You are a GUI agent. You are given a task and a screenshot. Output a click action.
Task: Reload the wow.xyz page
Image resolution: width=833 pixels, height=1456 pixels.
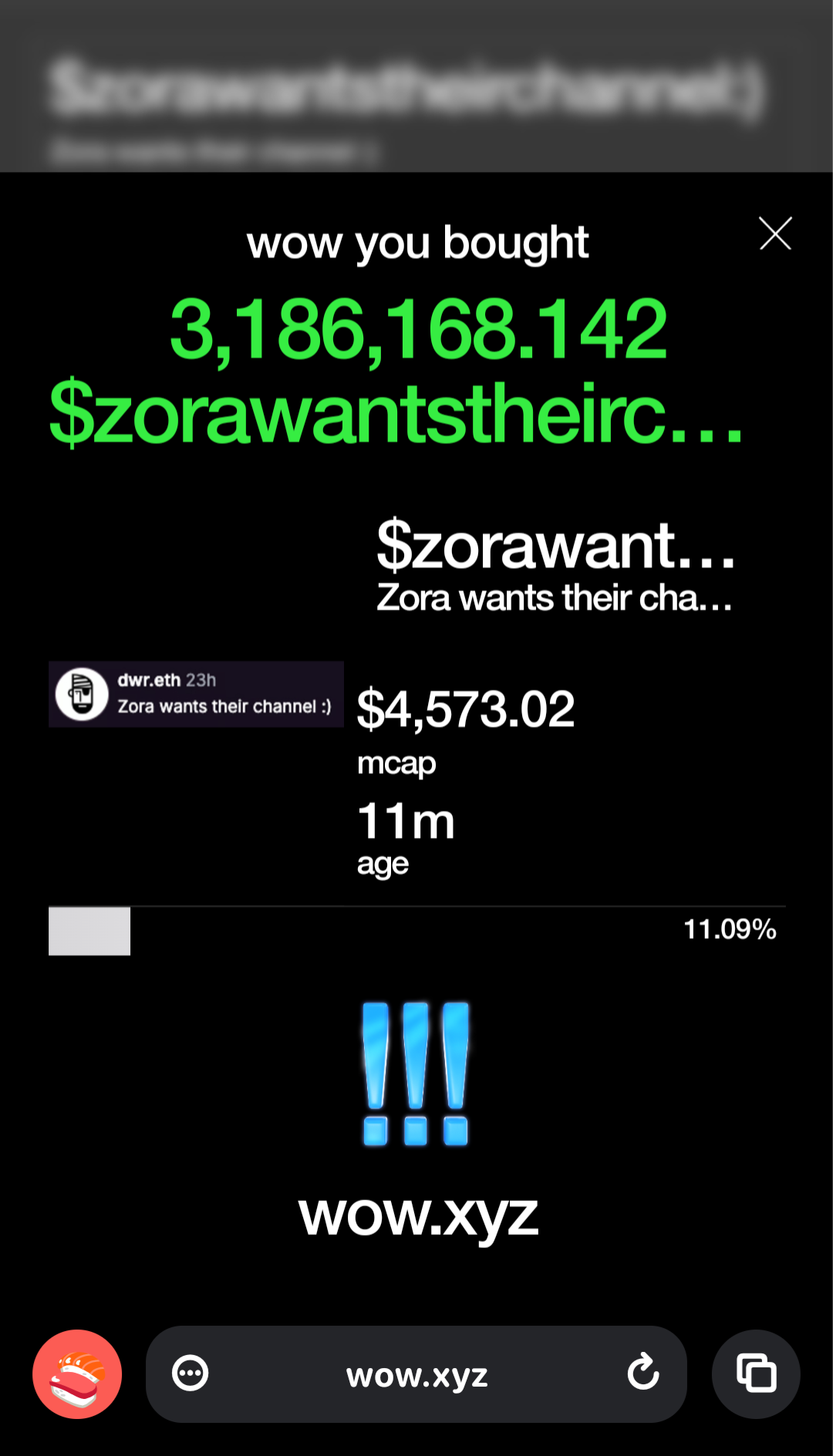pos(642,1373)
